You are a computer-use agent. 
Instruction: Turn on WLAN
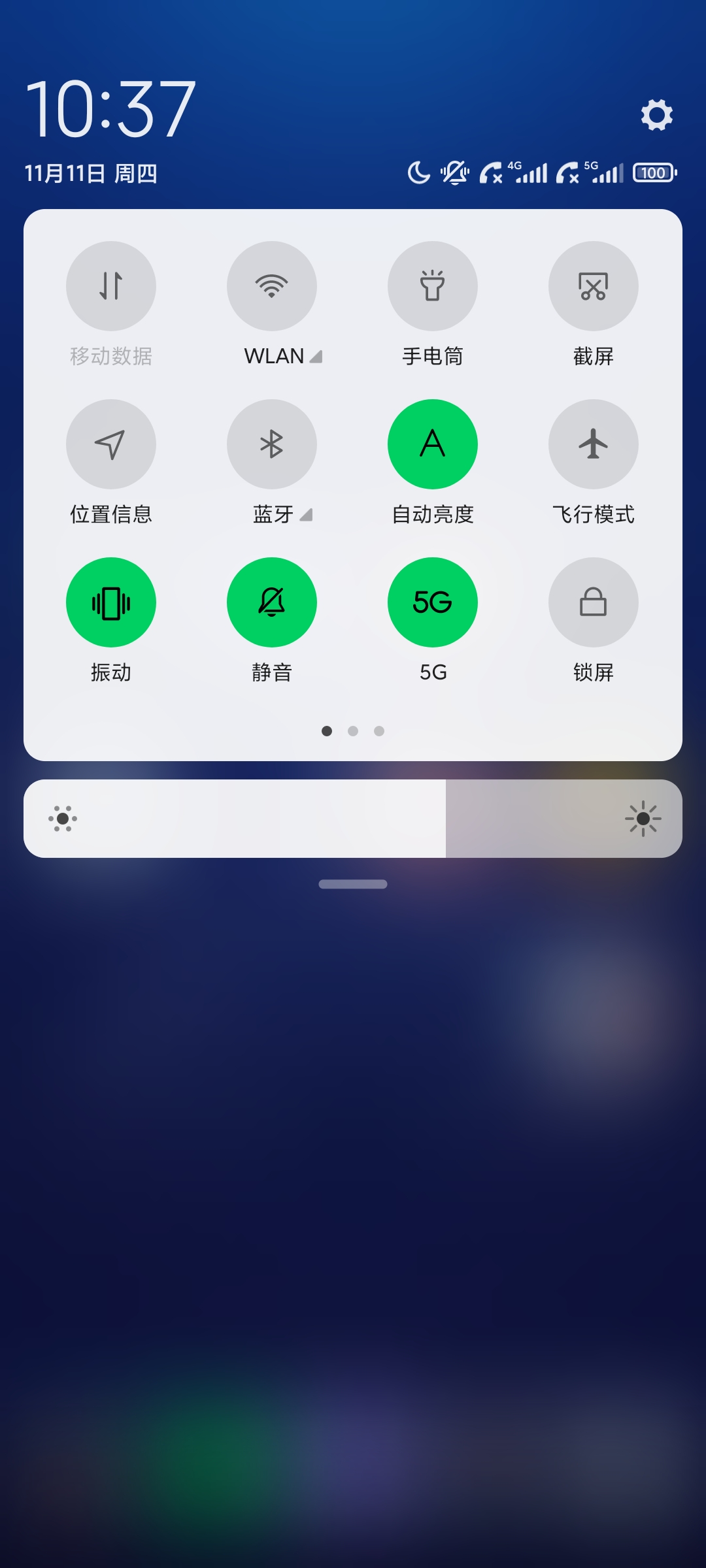[272, 286]
